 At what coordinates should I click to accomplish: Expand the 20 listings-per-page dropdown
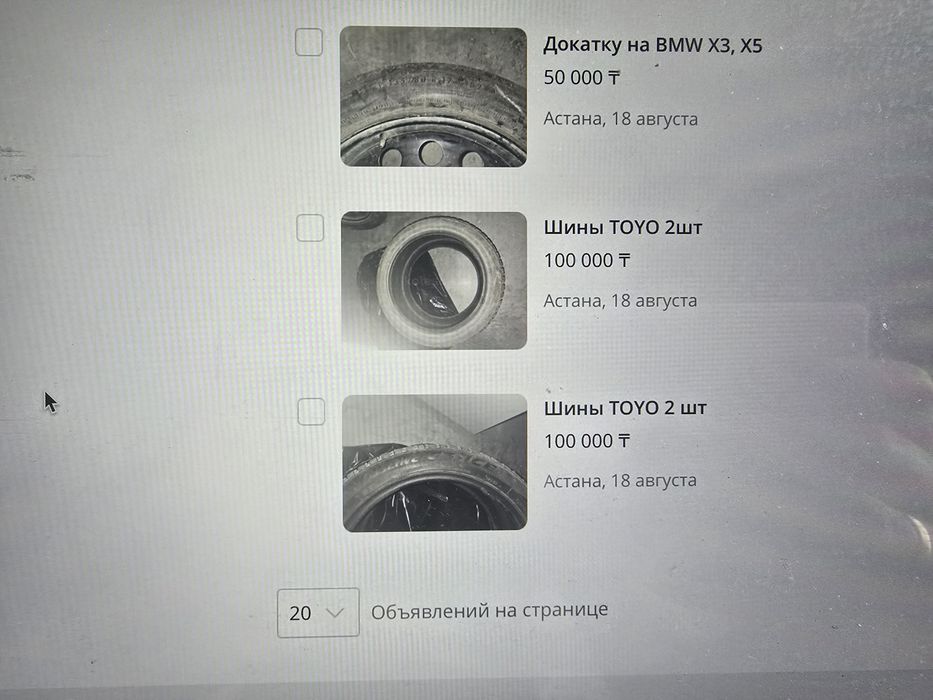[317, 612]
